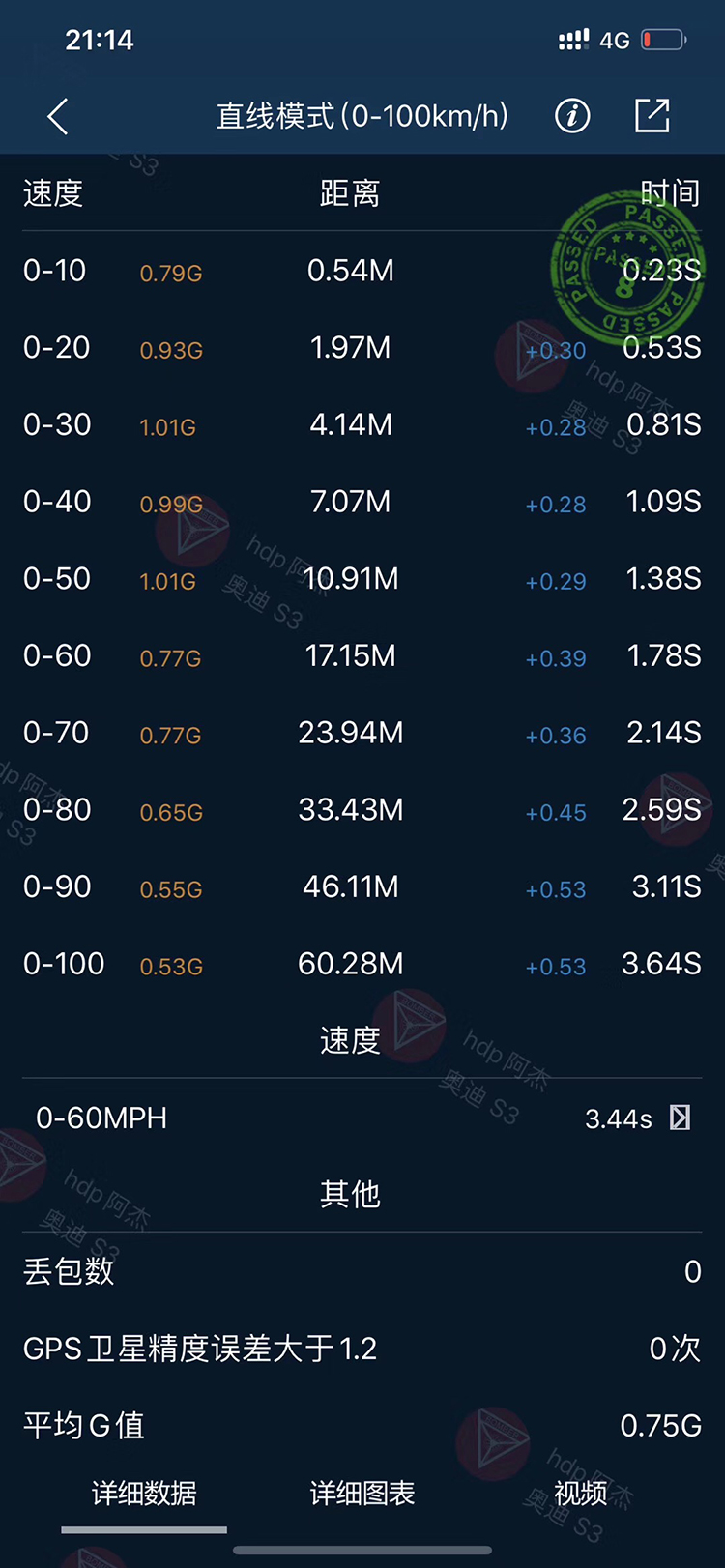Image resolution: width=725 pixels, height=1568 pixels.
Task: Open the 视频 tab
Action: click(x=581, y=1494)
